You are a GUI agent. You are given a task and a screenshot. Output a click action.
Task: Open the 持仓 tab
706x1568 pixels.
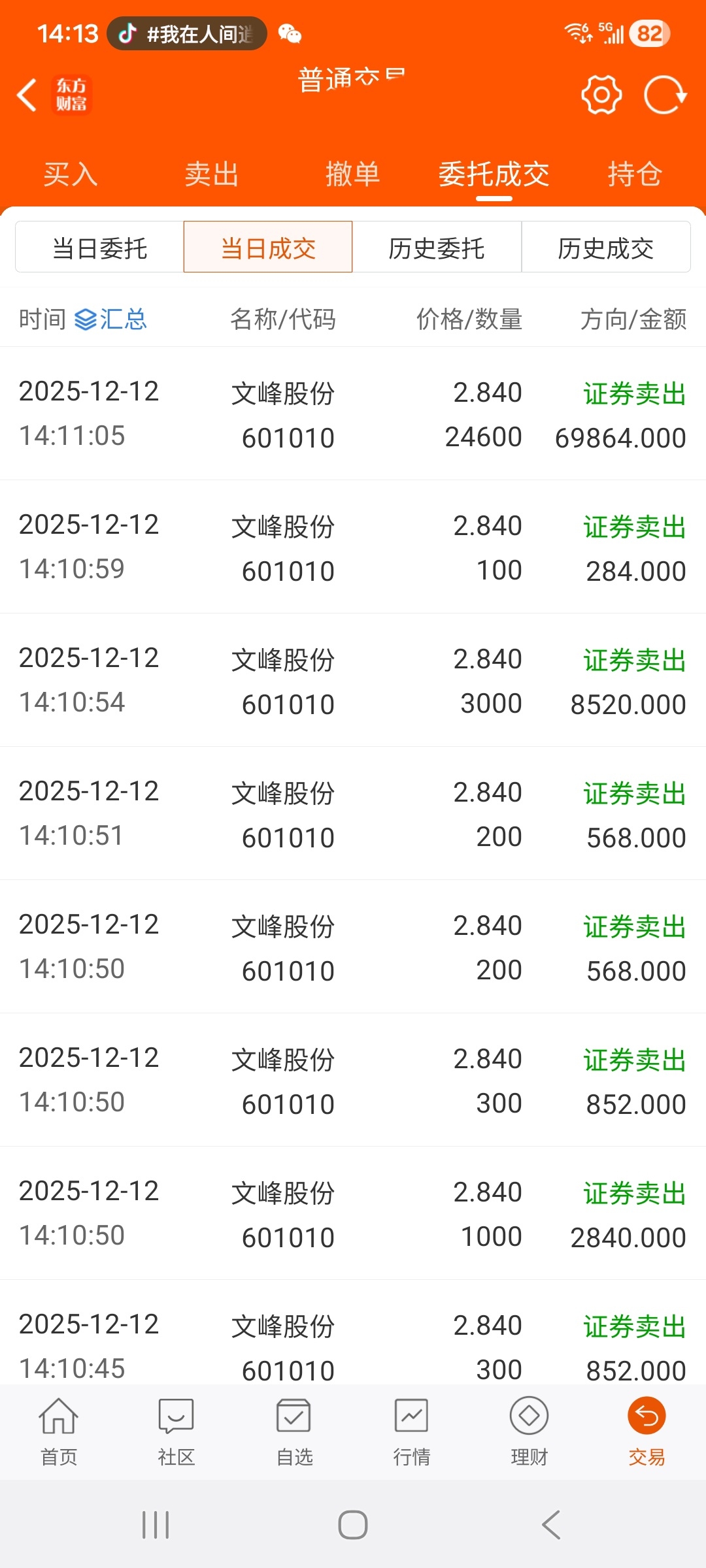[x=635, y=174]
